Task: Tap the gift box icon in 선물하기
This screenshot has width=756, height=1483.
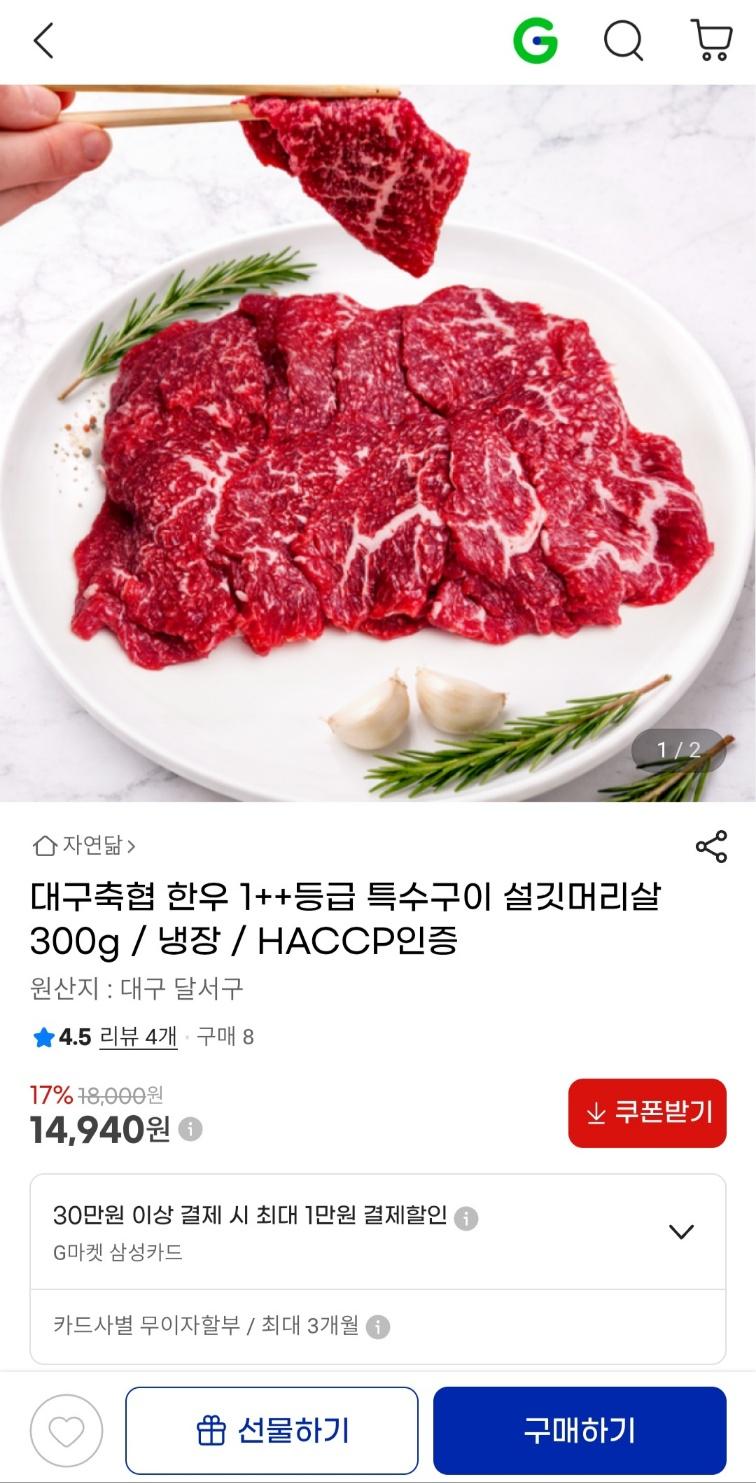Action: [x=209, y=1430]
